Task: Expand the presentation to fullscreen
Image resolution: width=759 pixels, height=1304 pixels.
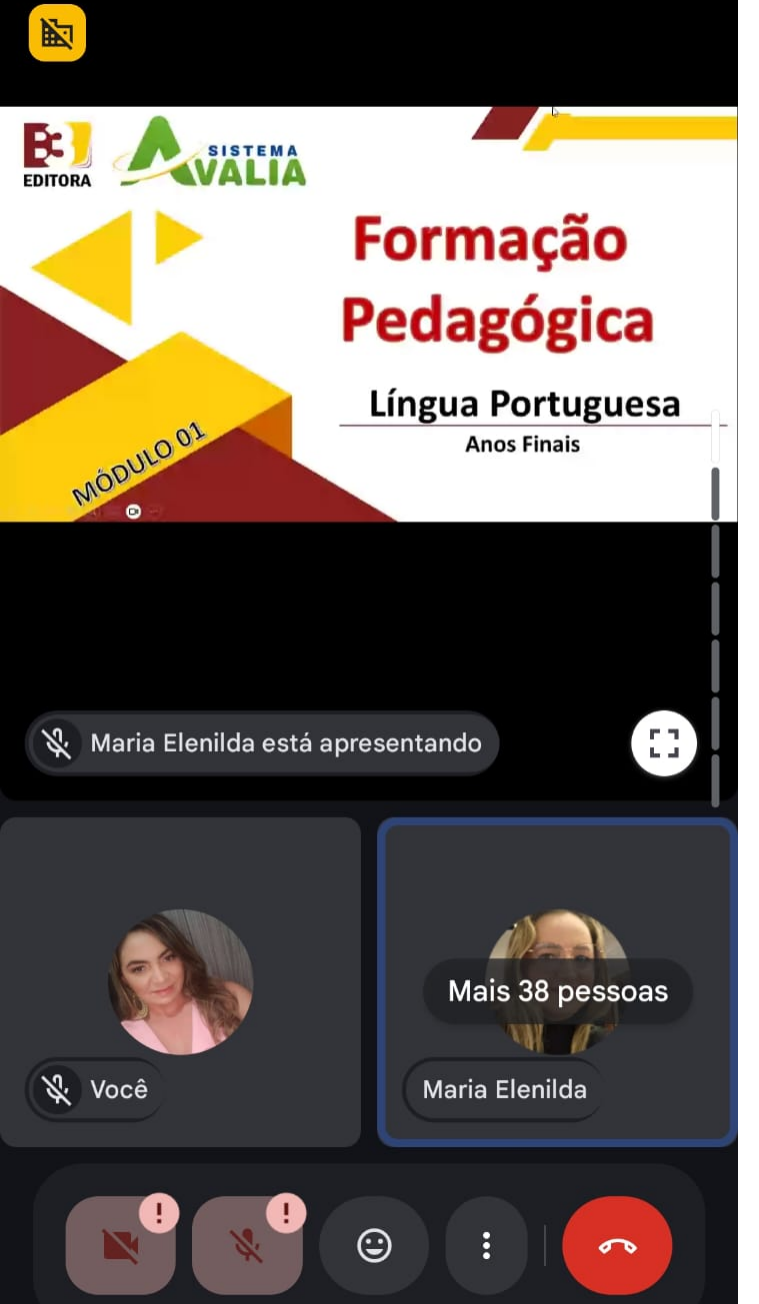Action: click(x=664, y=743)
